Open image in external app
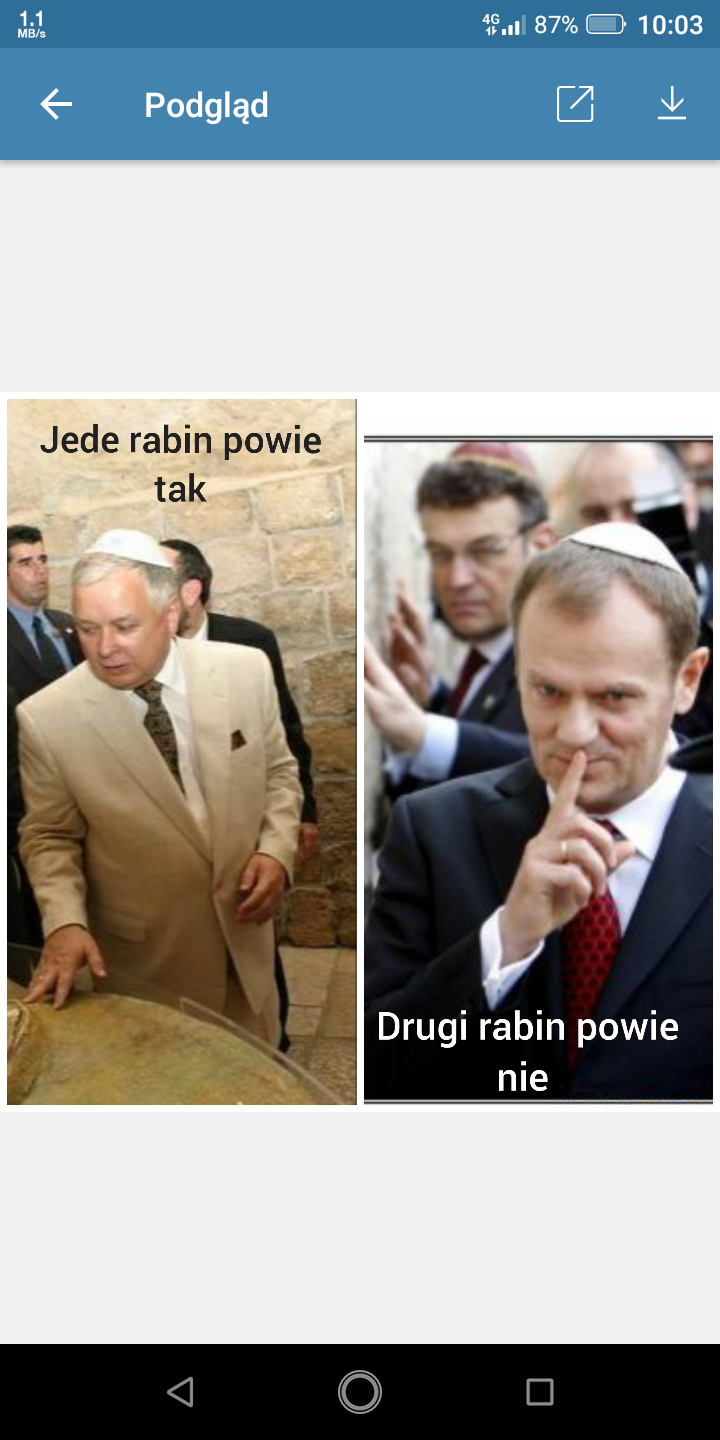This screenshot has width=720, height=1440. coord(575,104)
